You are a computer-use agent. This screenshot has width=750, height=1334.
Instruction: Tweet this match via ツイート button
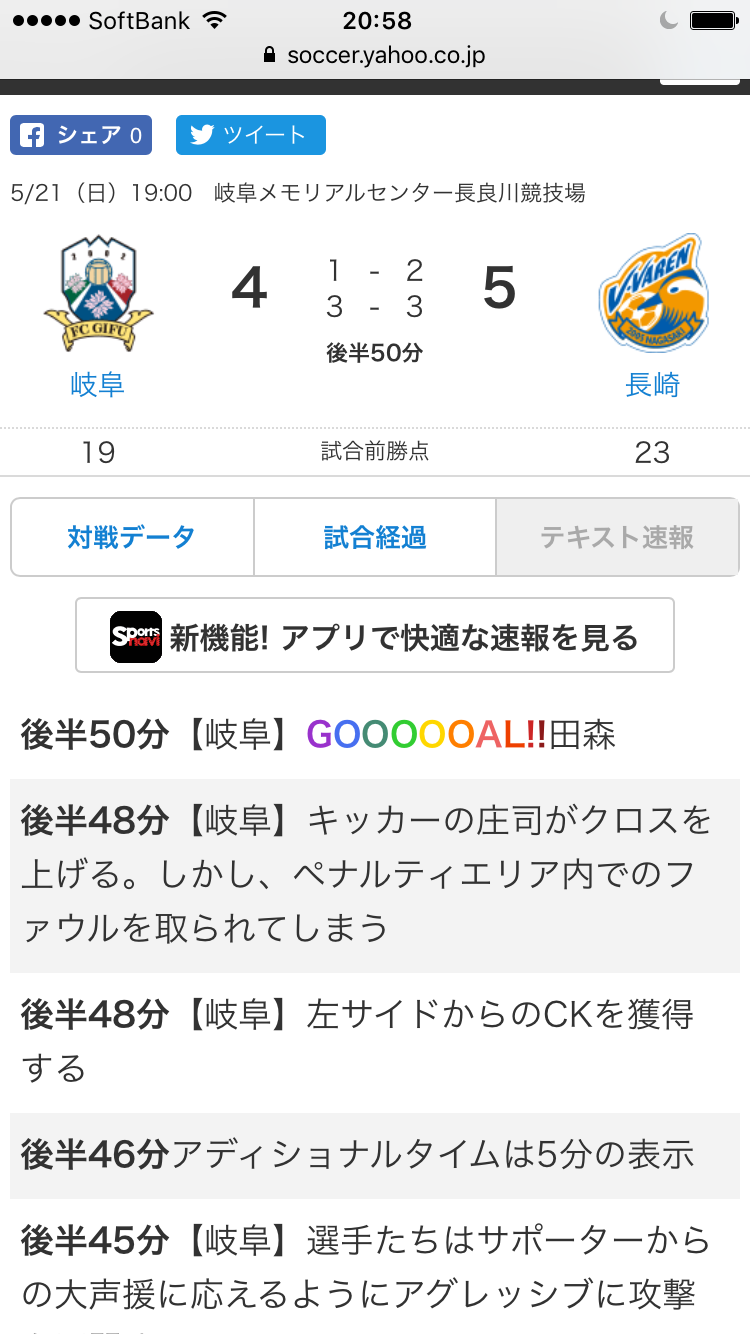(x=250, y=135)
